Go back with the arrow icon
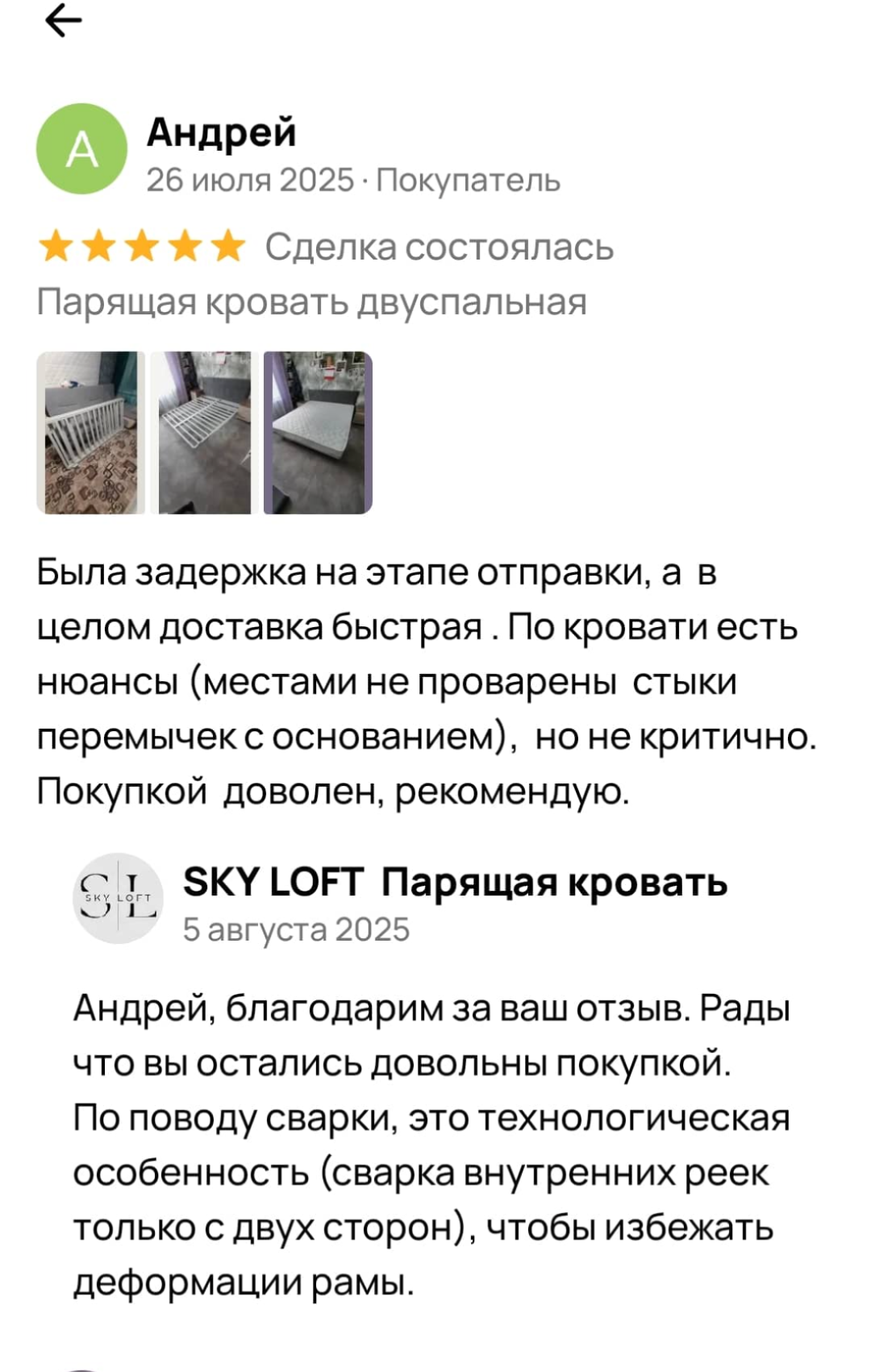 (x=63, y=21)
